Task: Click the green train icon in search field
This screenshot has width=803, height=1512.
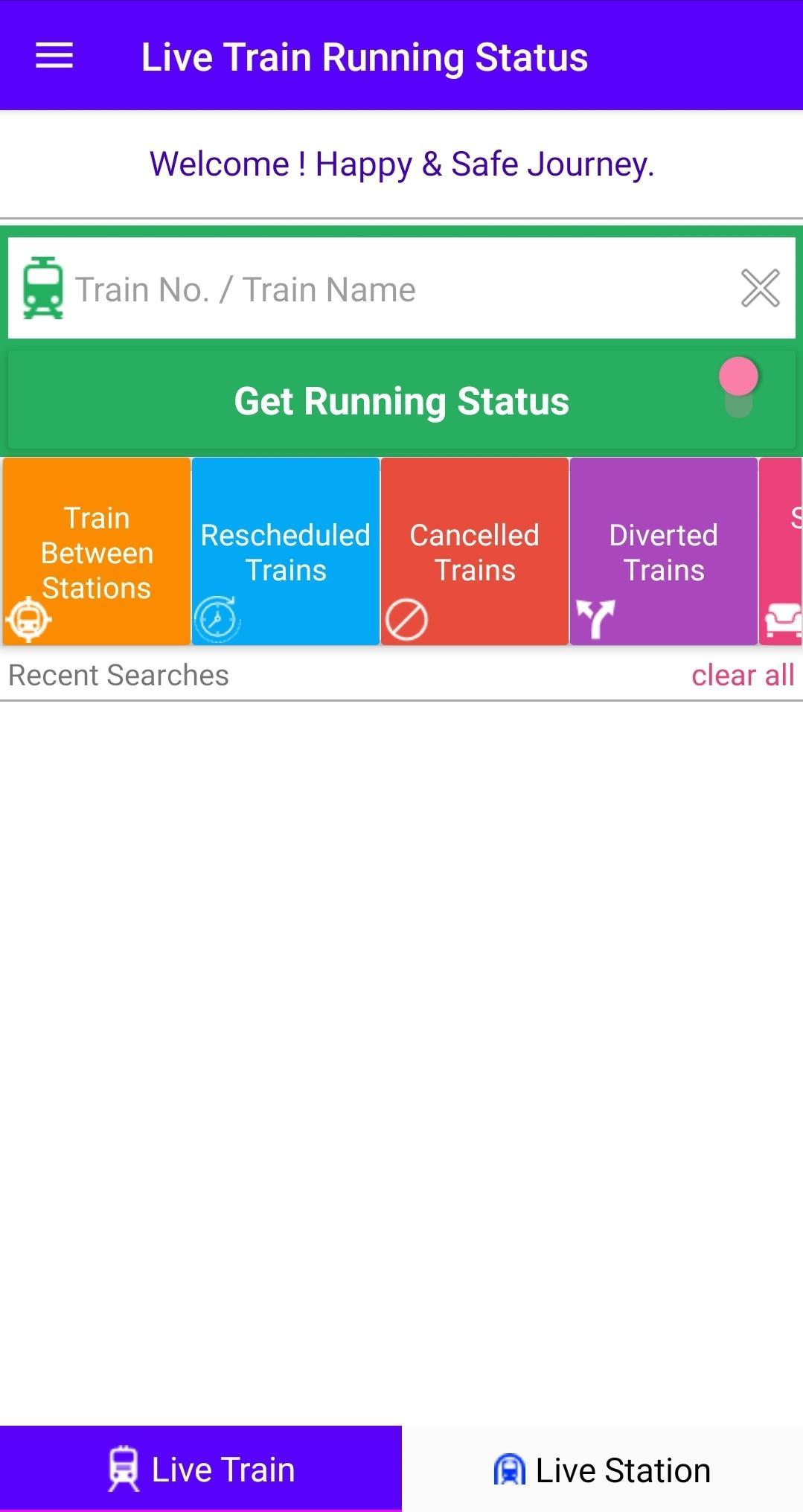Action: click(x=44, y=288)
